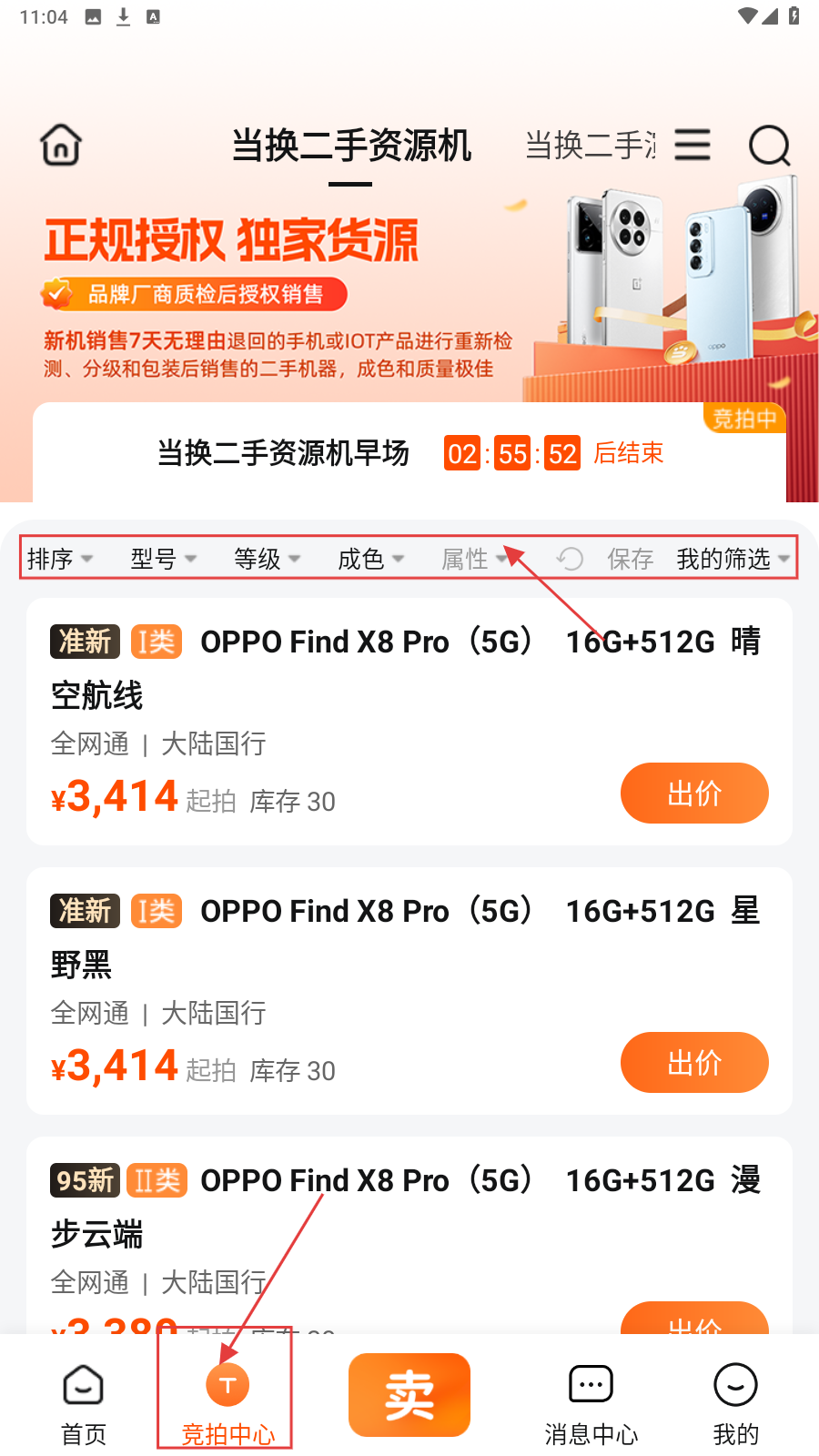Open the 我的筛选 saved filters dropdown
Viewport: 819px width, 1456px height.
tap(733, 559)
